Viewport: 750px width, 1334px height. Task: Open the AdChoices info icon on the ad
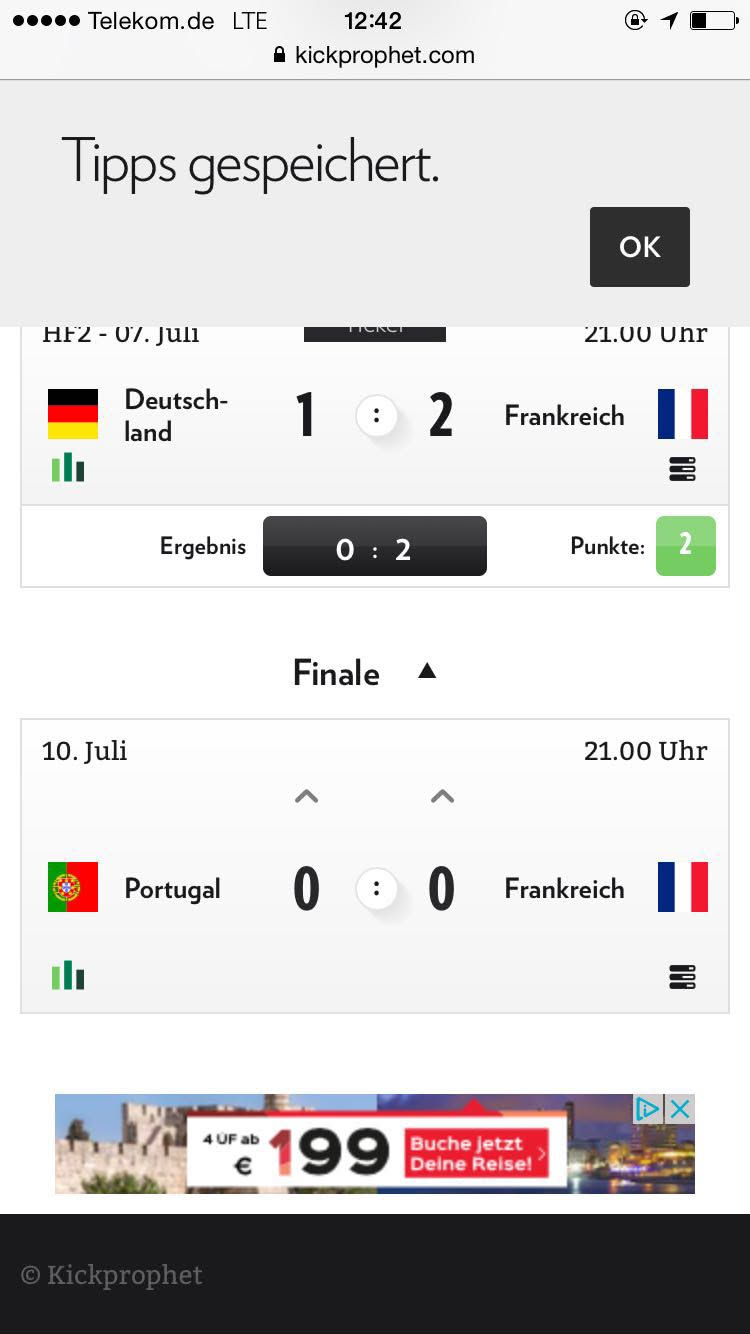pos(648,1108)
